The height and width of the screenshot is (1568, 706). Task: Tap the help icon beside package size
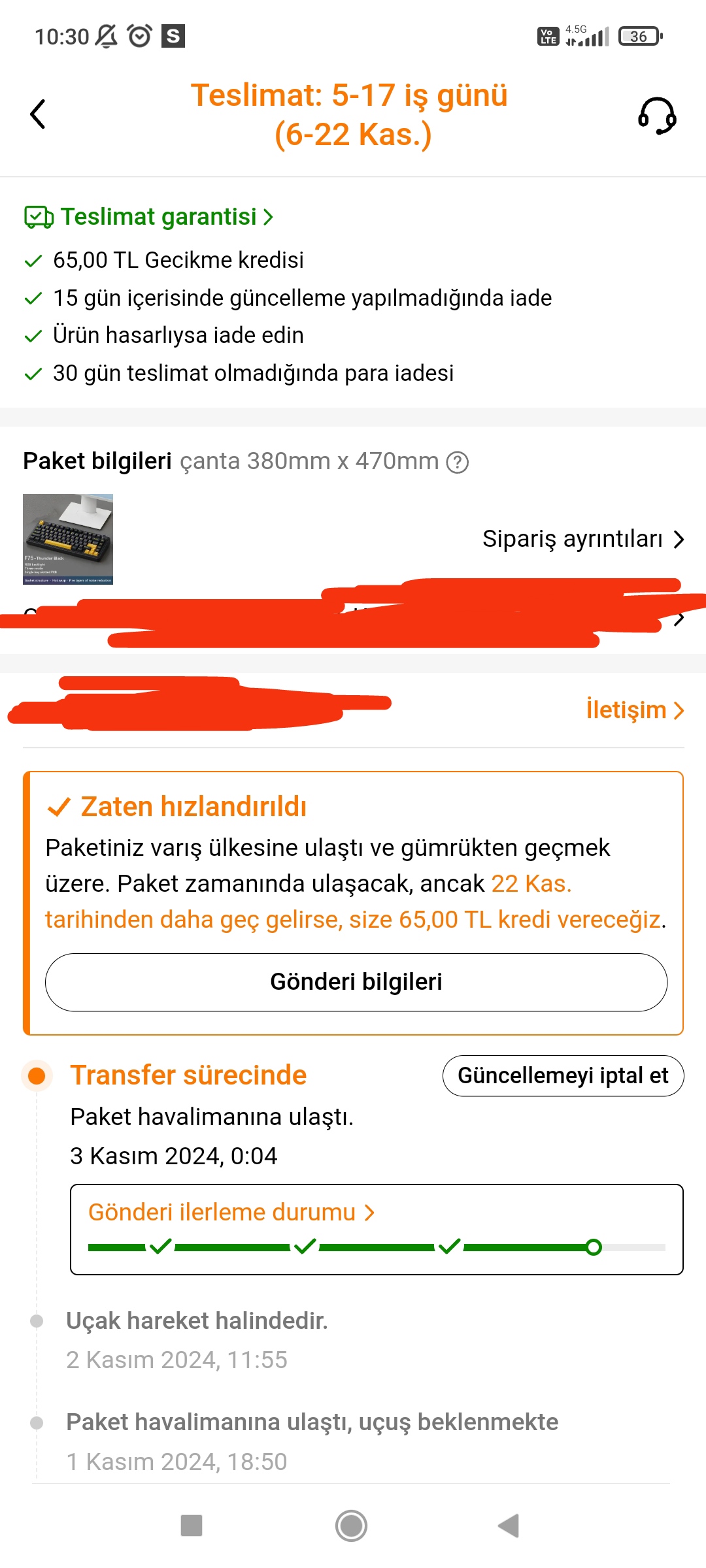(458, 463)
